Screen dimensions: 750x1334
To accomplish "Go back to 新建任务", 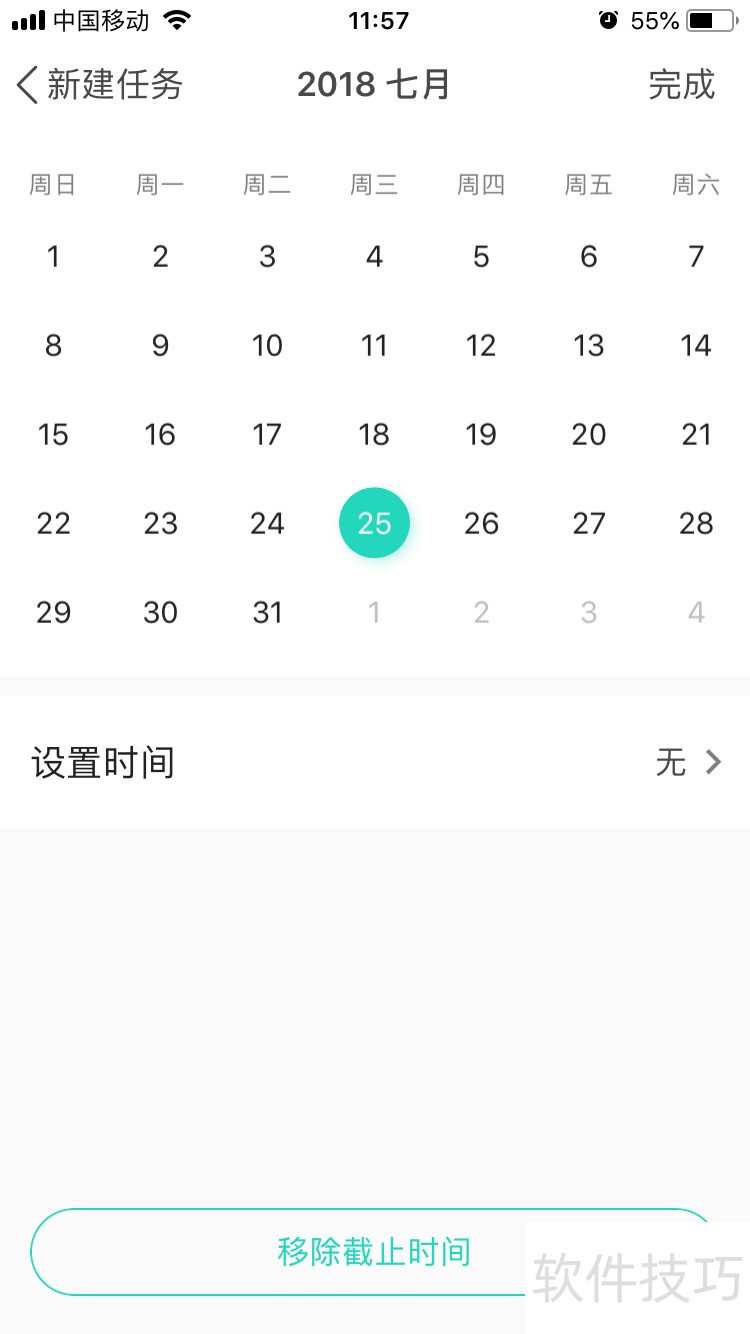I will 98,85.
